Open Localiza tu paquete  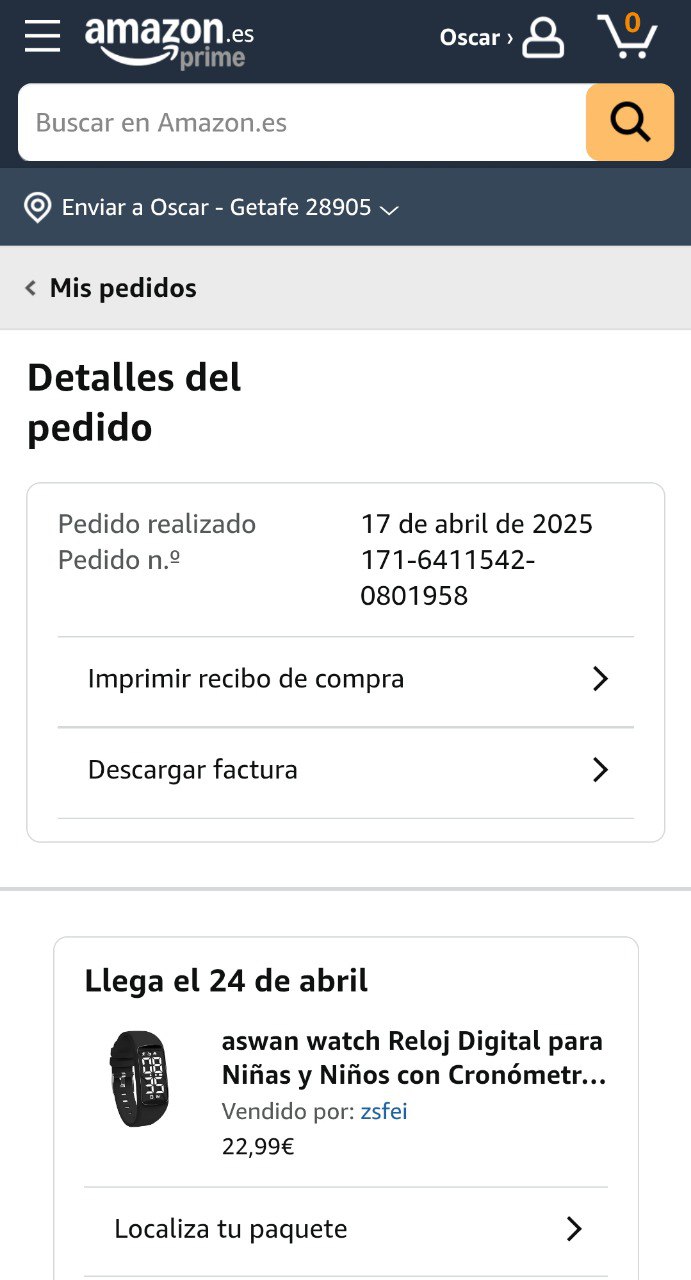346,1229
